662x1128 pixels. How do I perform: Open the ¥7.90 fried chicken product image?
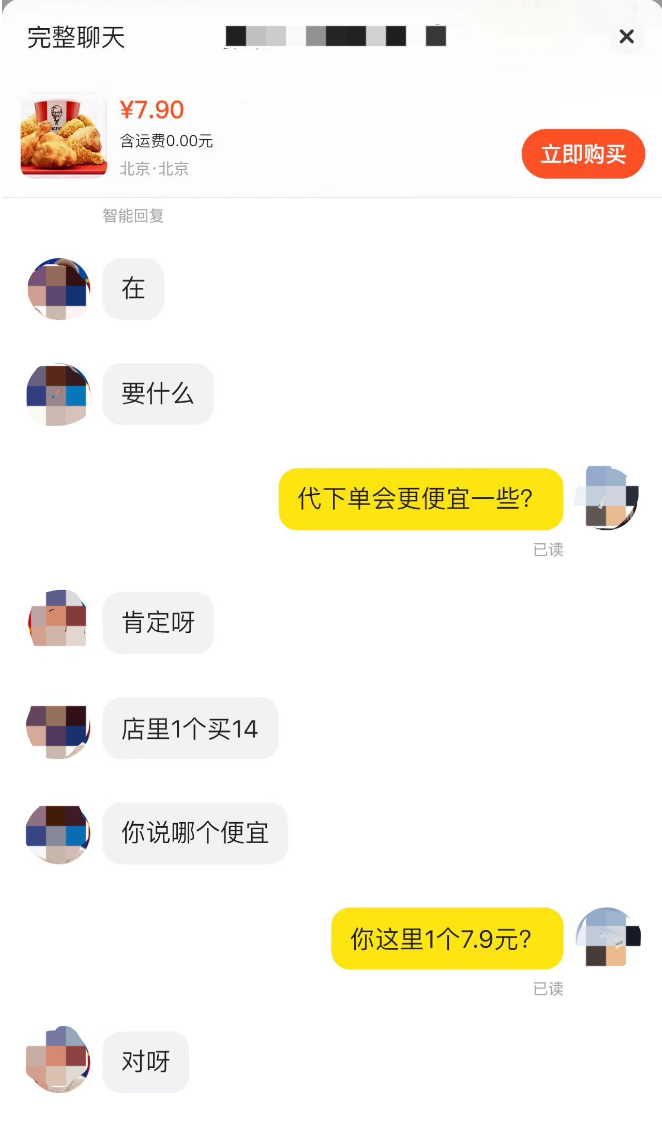tap(63, 135)
